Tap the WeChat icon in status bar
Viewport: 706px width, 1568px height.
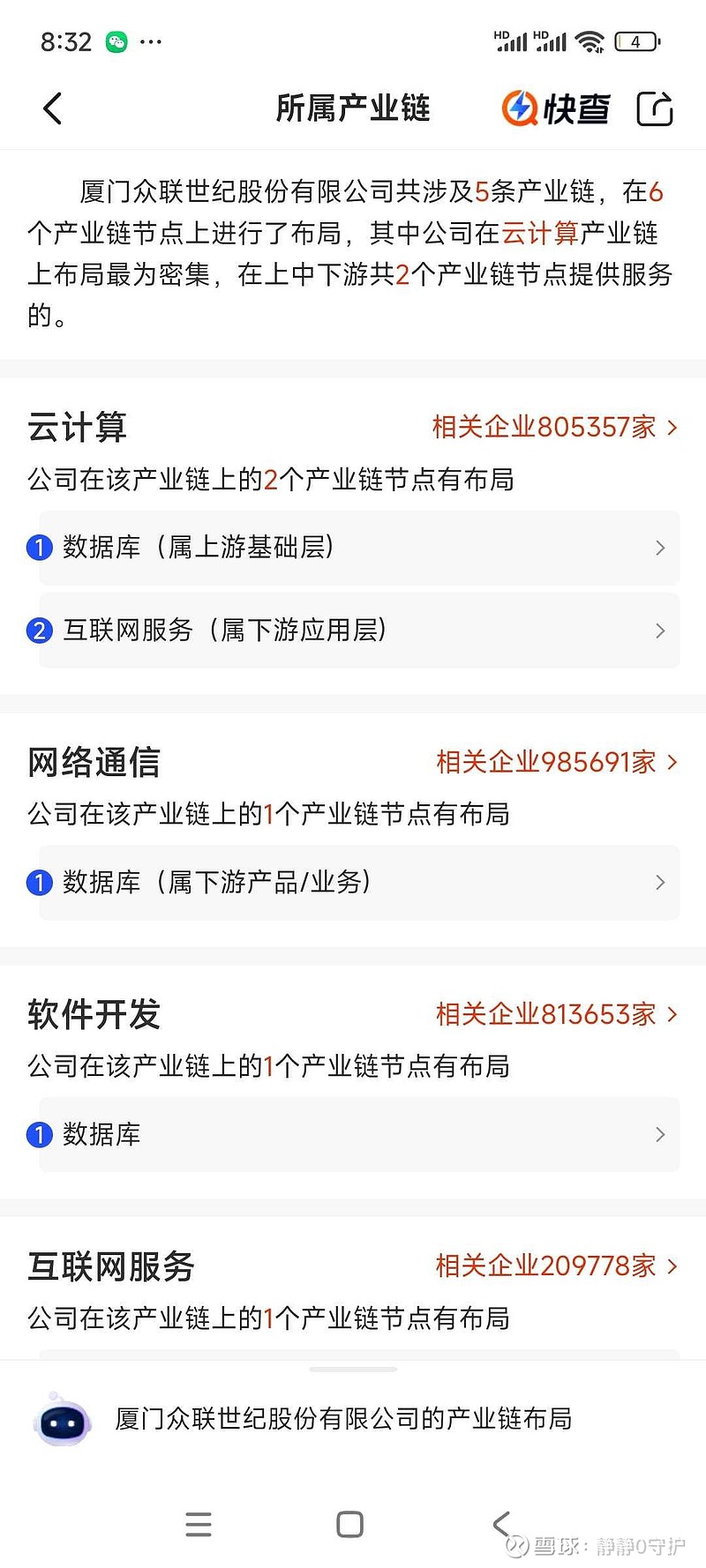[115, 41]
